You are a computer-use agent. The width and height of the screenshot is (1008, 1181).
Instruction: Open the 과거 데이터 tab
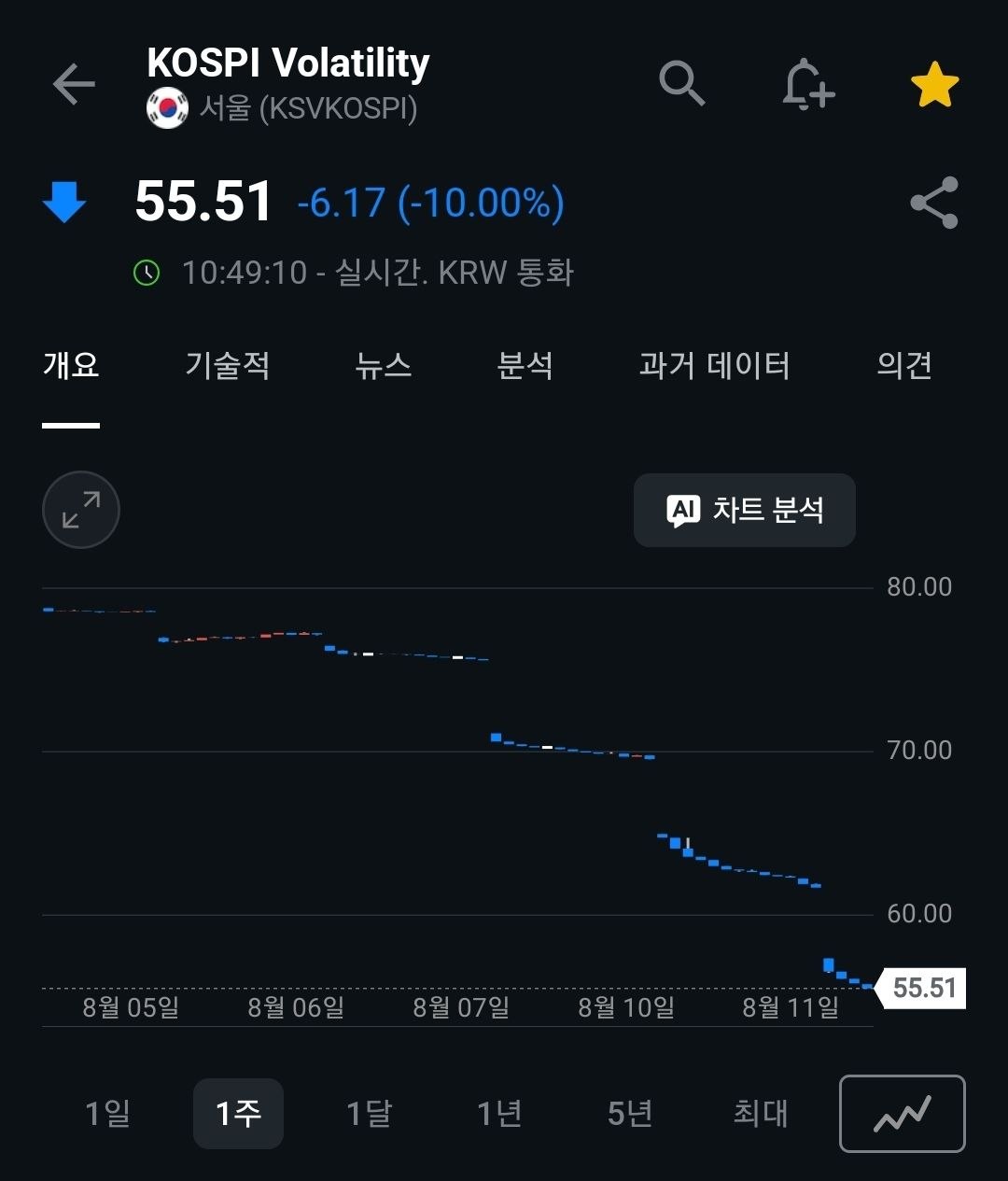(715, 365)
